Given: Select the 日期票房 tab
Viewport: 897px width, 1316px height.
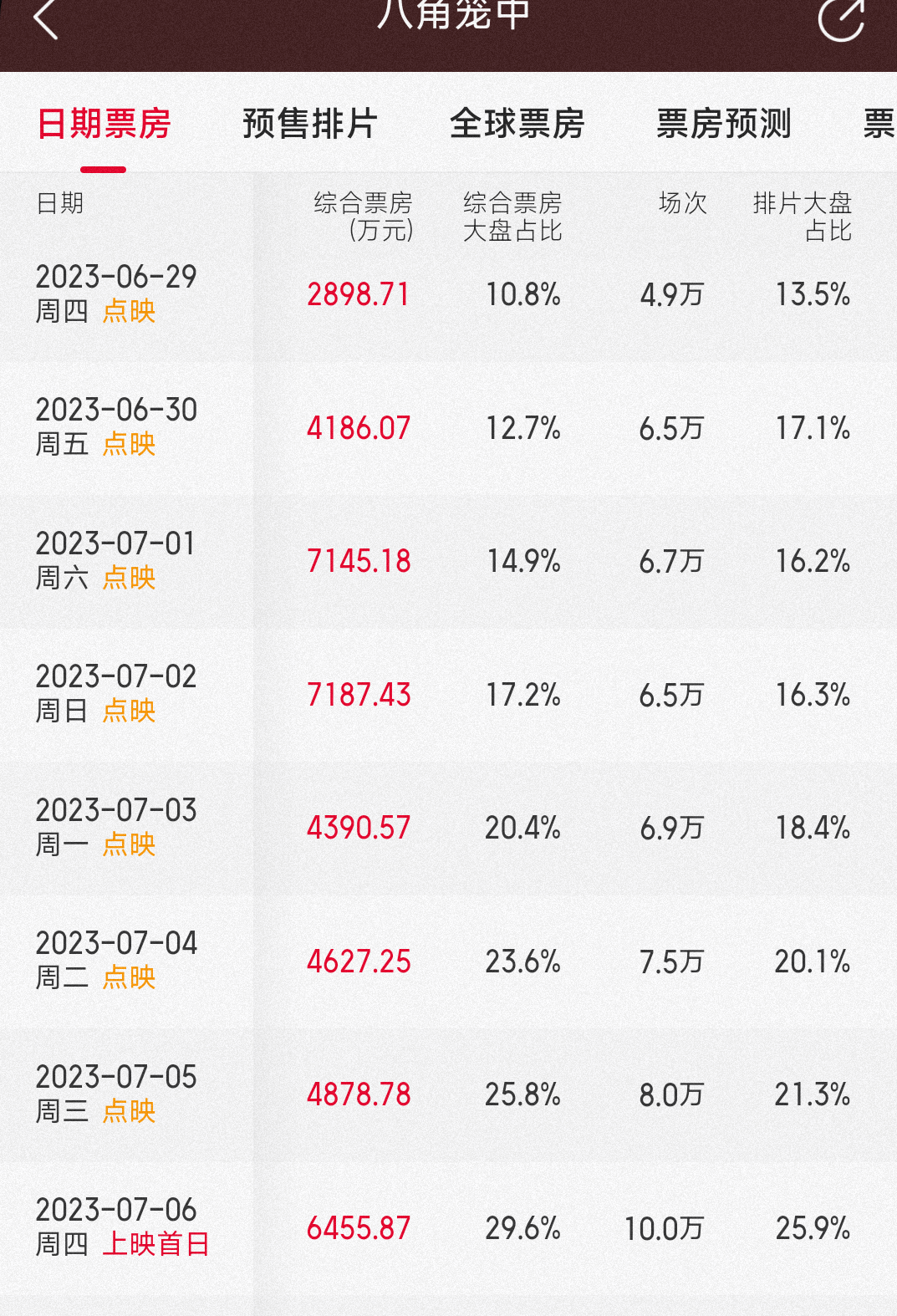Looking at the screenshot, I should point(104,125).
